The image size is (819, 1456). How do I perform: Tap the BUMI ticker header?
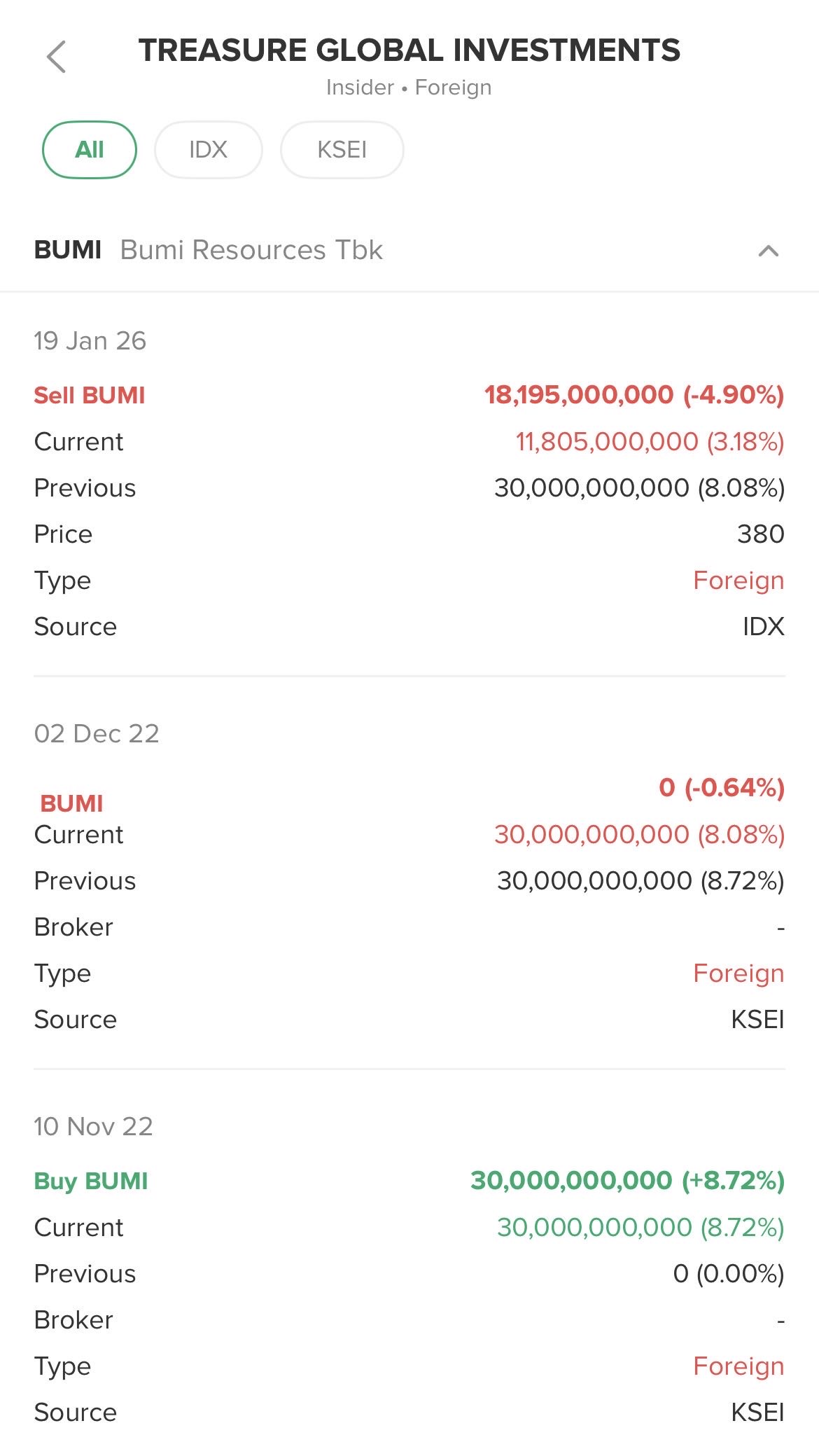(70, 250)
